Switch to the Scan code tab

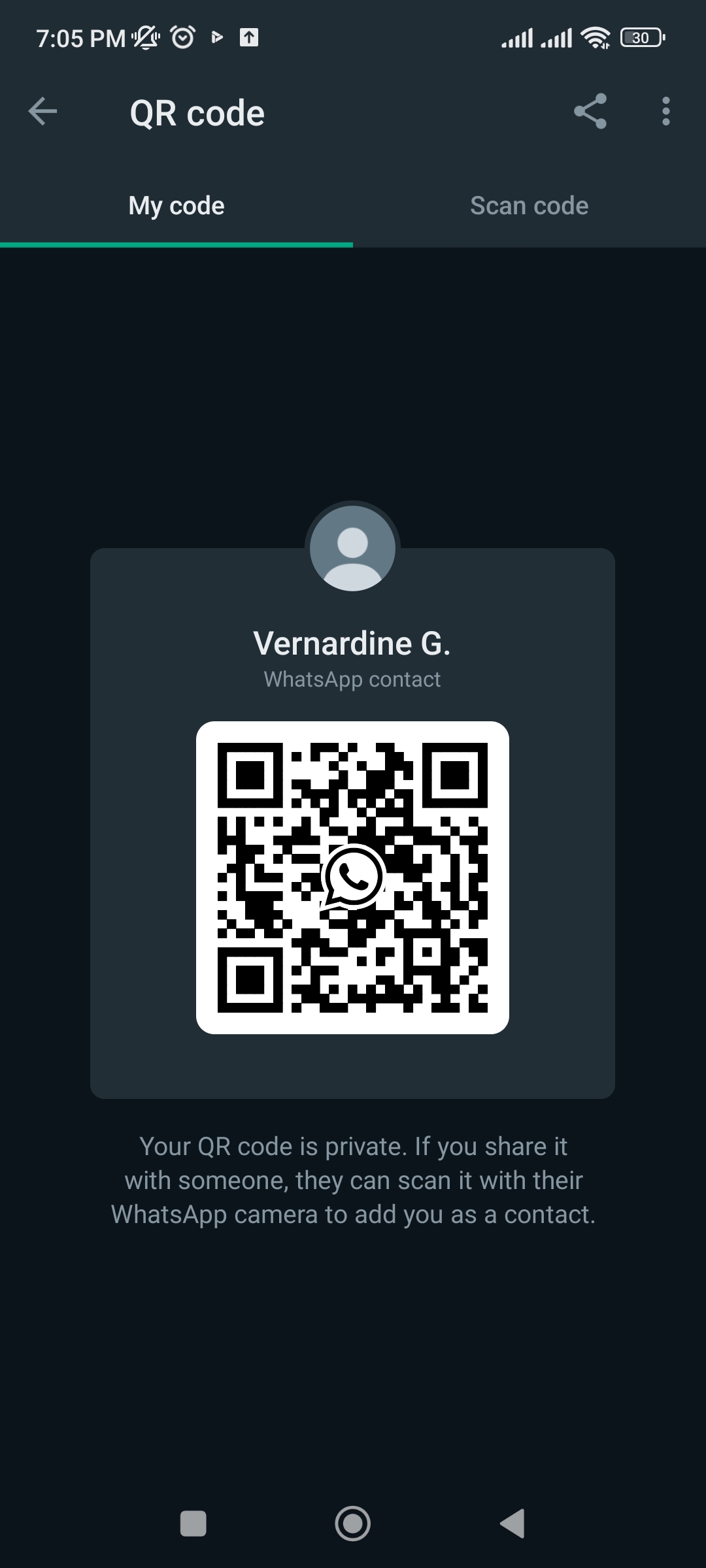529,206
